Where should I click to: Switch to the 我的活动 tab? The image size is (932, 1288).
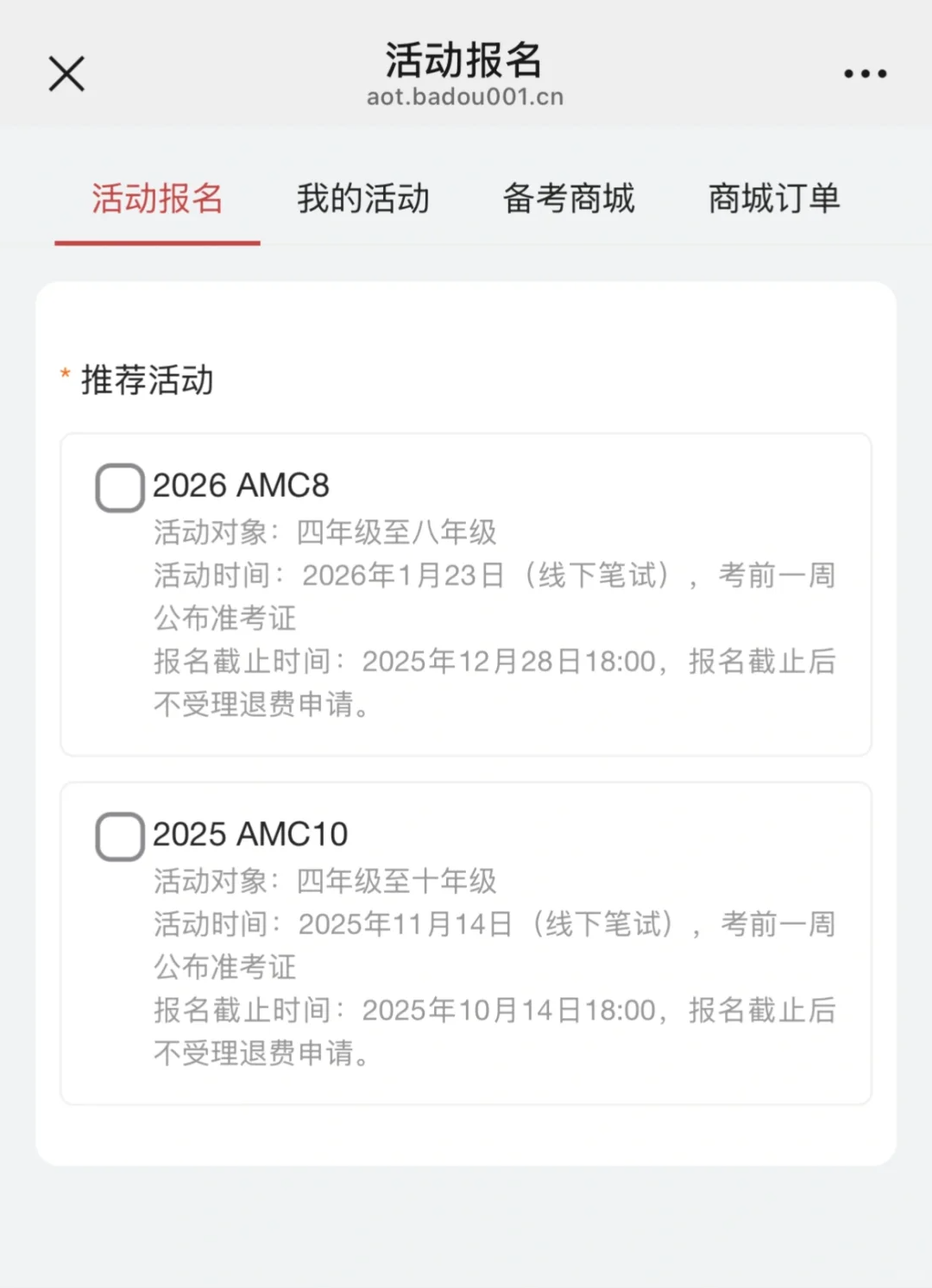click(x=362, y=199)
